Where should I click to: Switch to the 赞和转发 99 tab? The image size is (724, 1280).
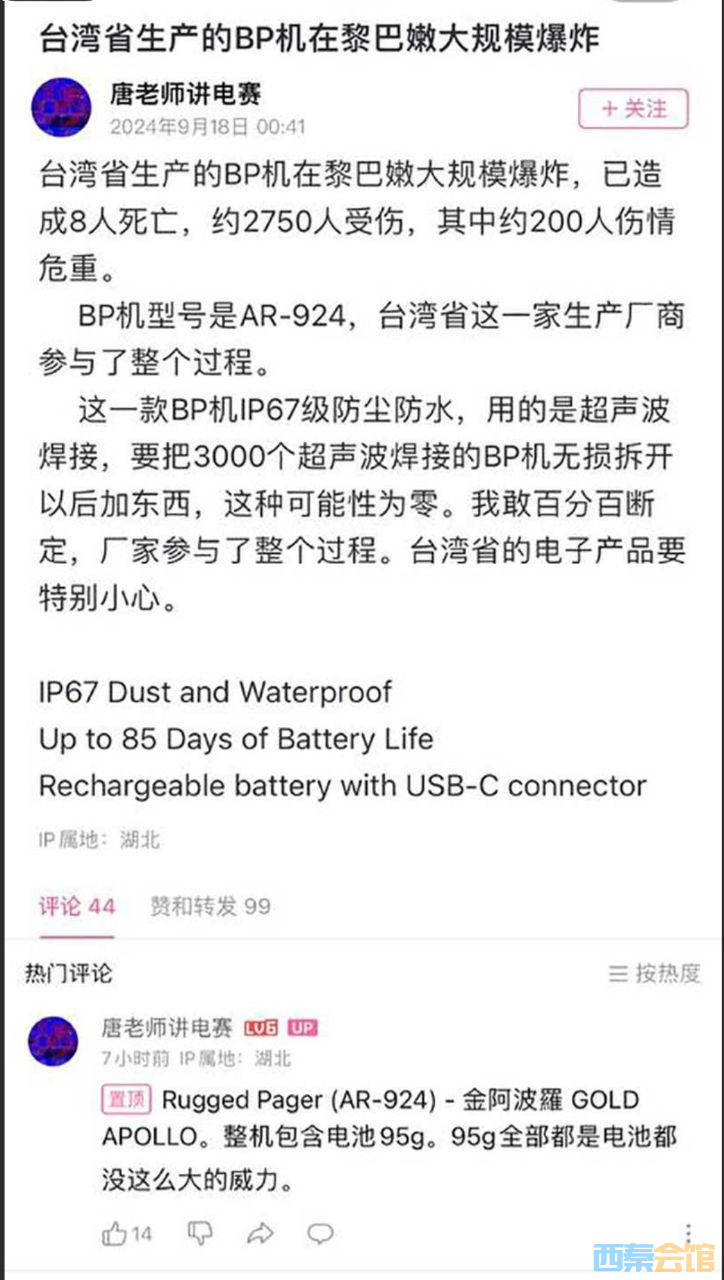210,906
